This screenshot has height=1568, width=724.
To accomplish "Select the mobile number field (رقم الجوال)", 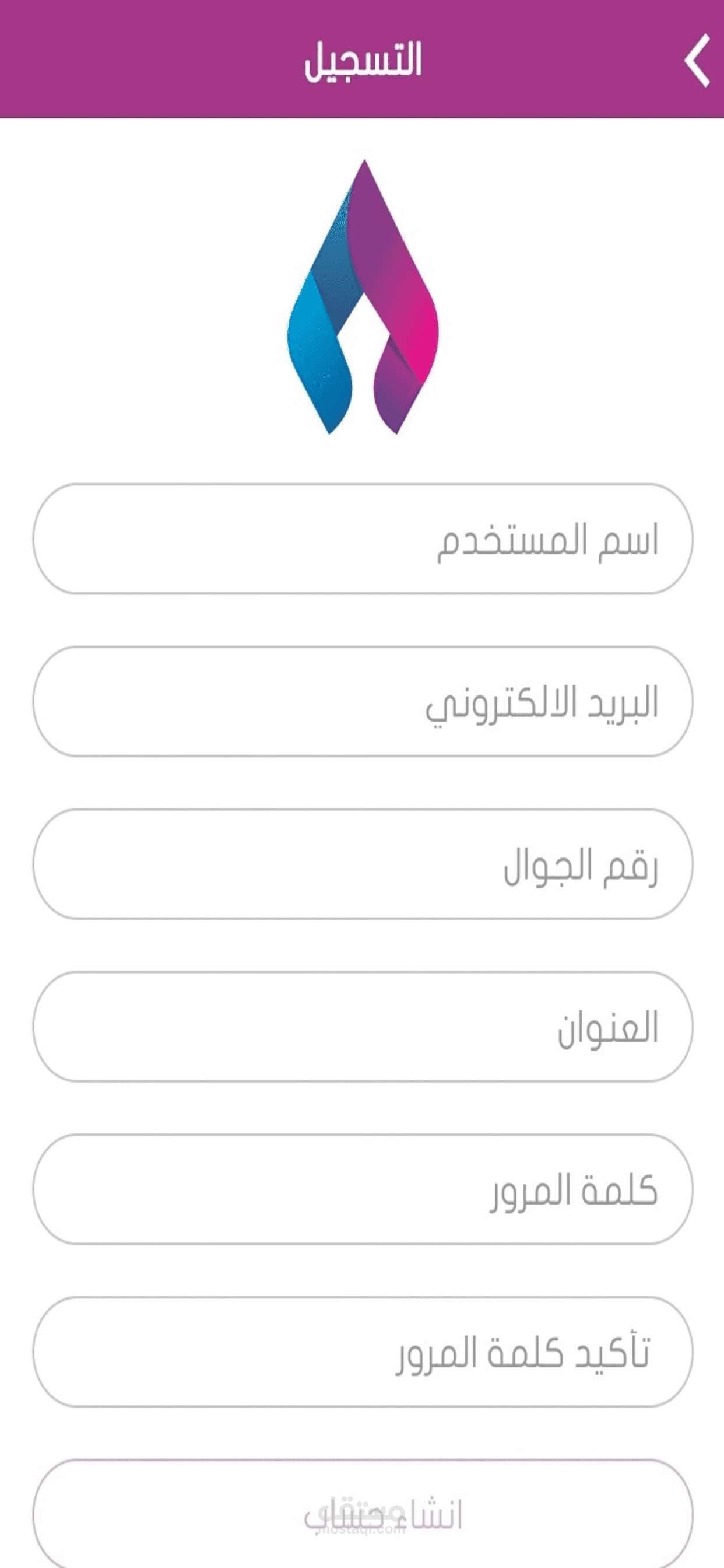I will pyautogui.click(x=363, y=864).
